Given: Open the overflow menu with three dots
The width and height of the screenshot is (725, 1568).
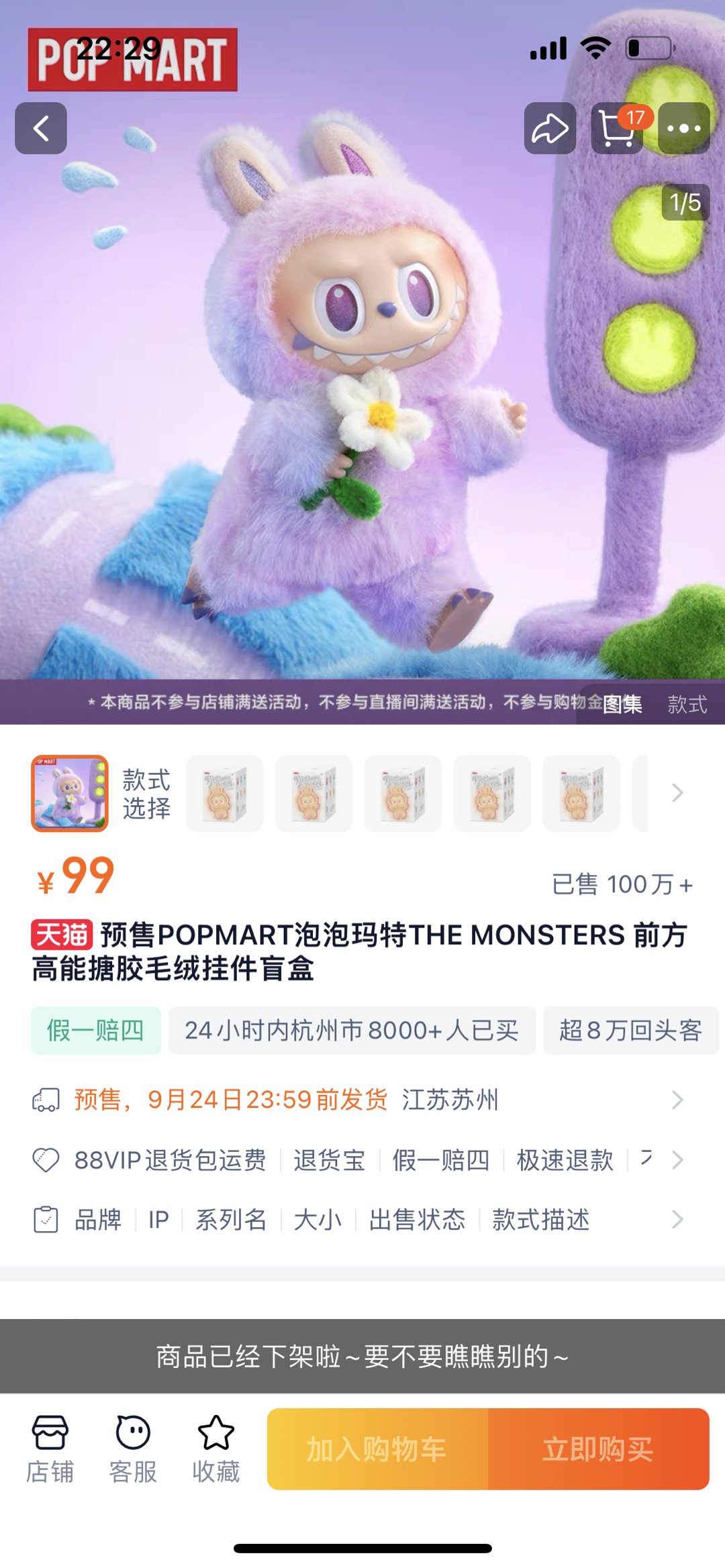Looking at the screenshot, I should tap(683, 128).
